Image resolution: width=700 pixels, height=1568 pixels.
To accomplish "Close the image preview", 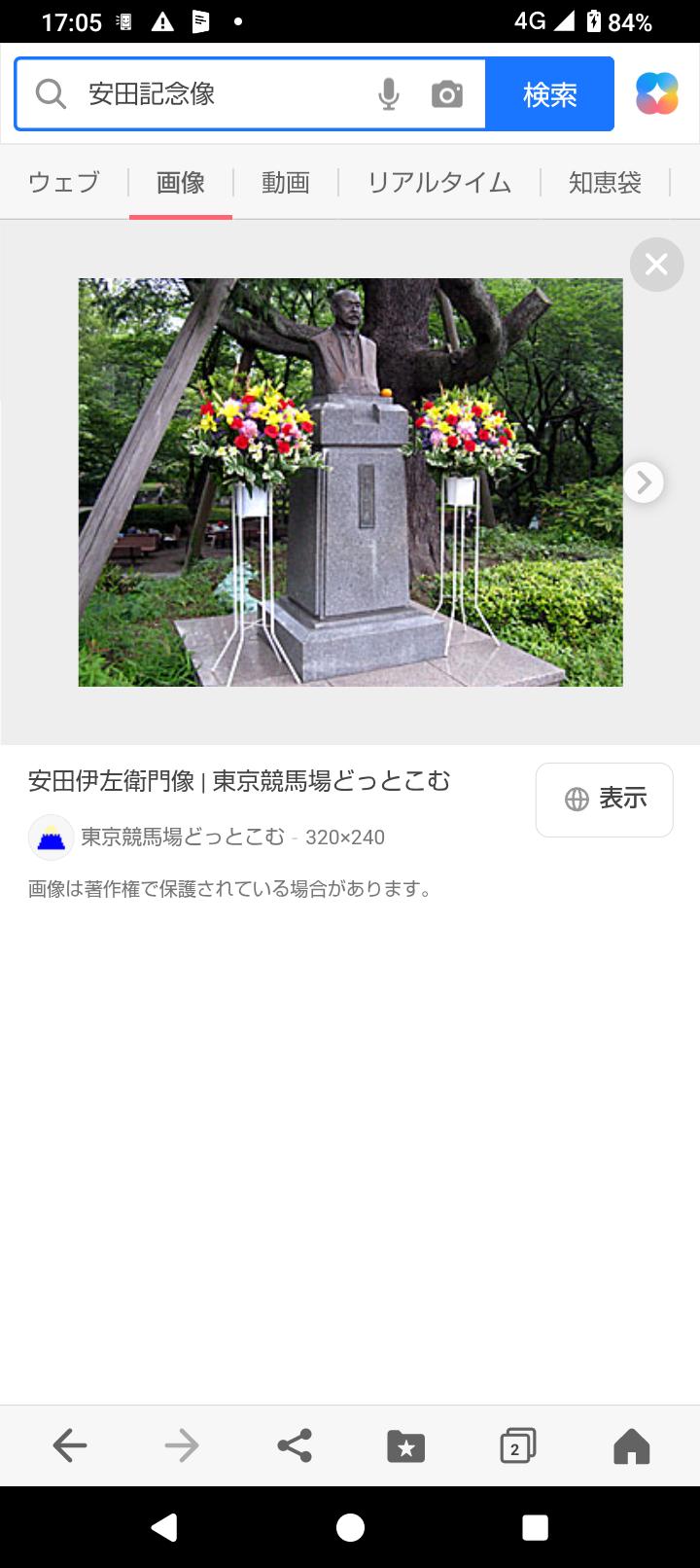I will pos(656,264).
